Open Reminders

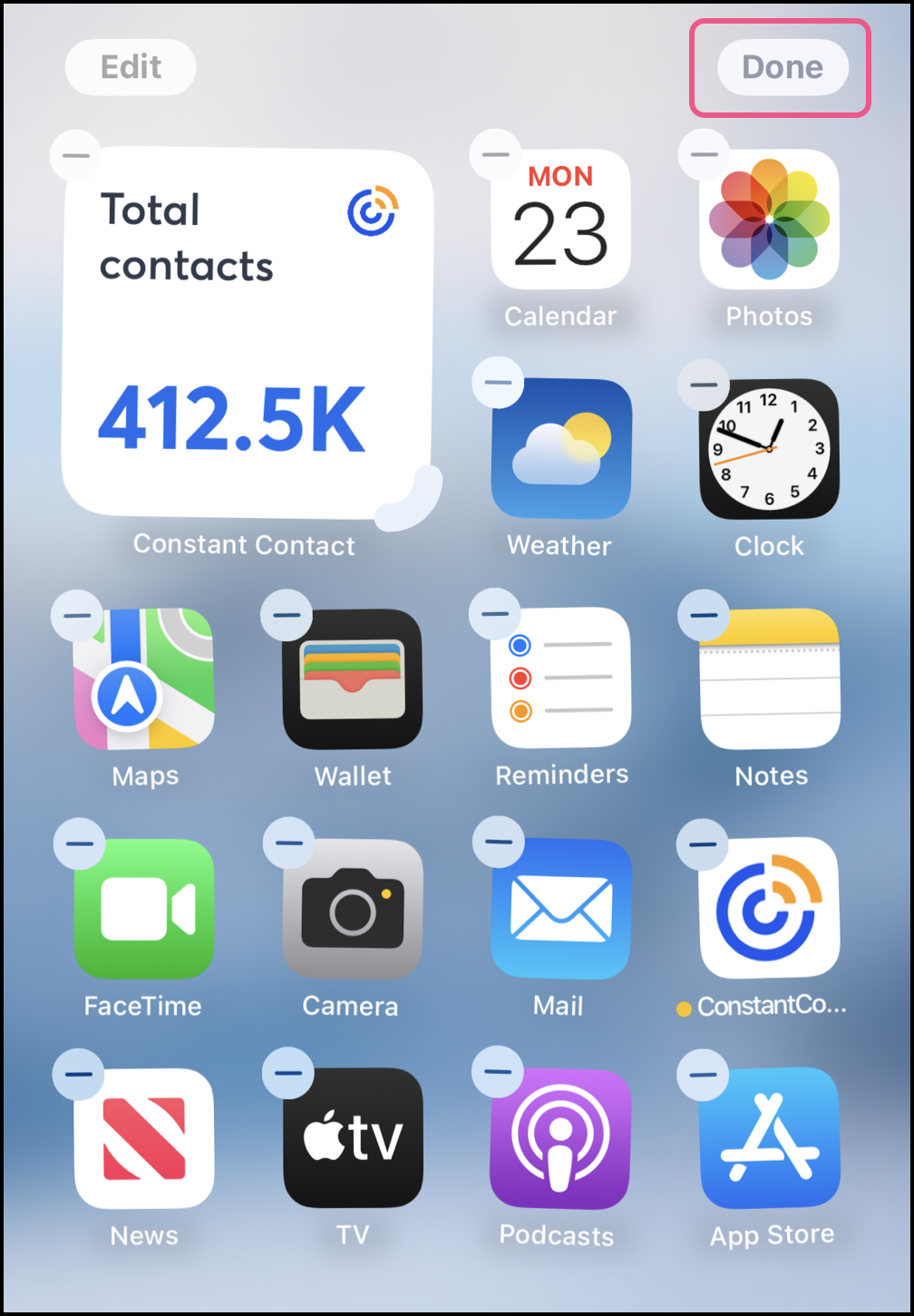(559, 678)
